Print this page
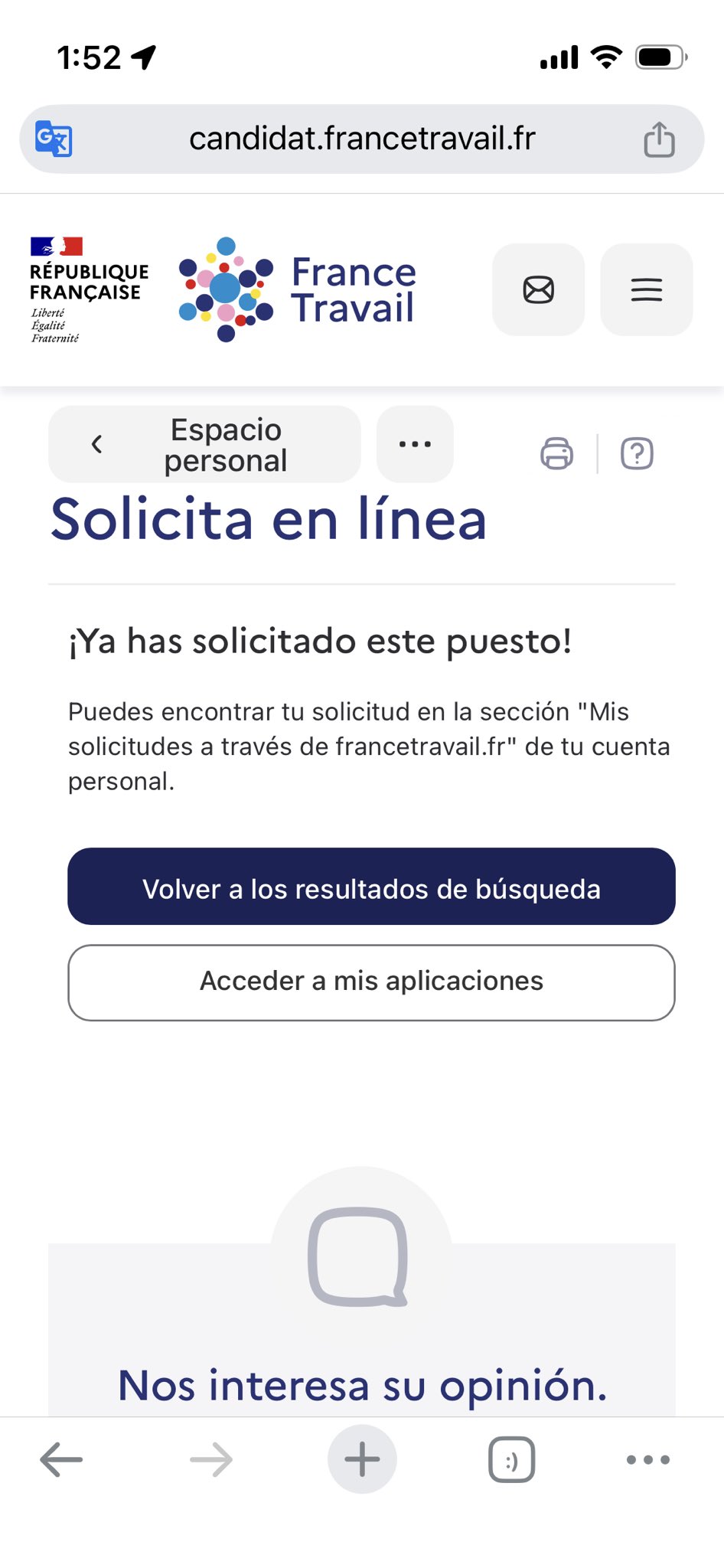The width and height of the screenshot is (724, 1568). (x=556, y=453)
